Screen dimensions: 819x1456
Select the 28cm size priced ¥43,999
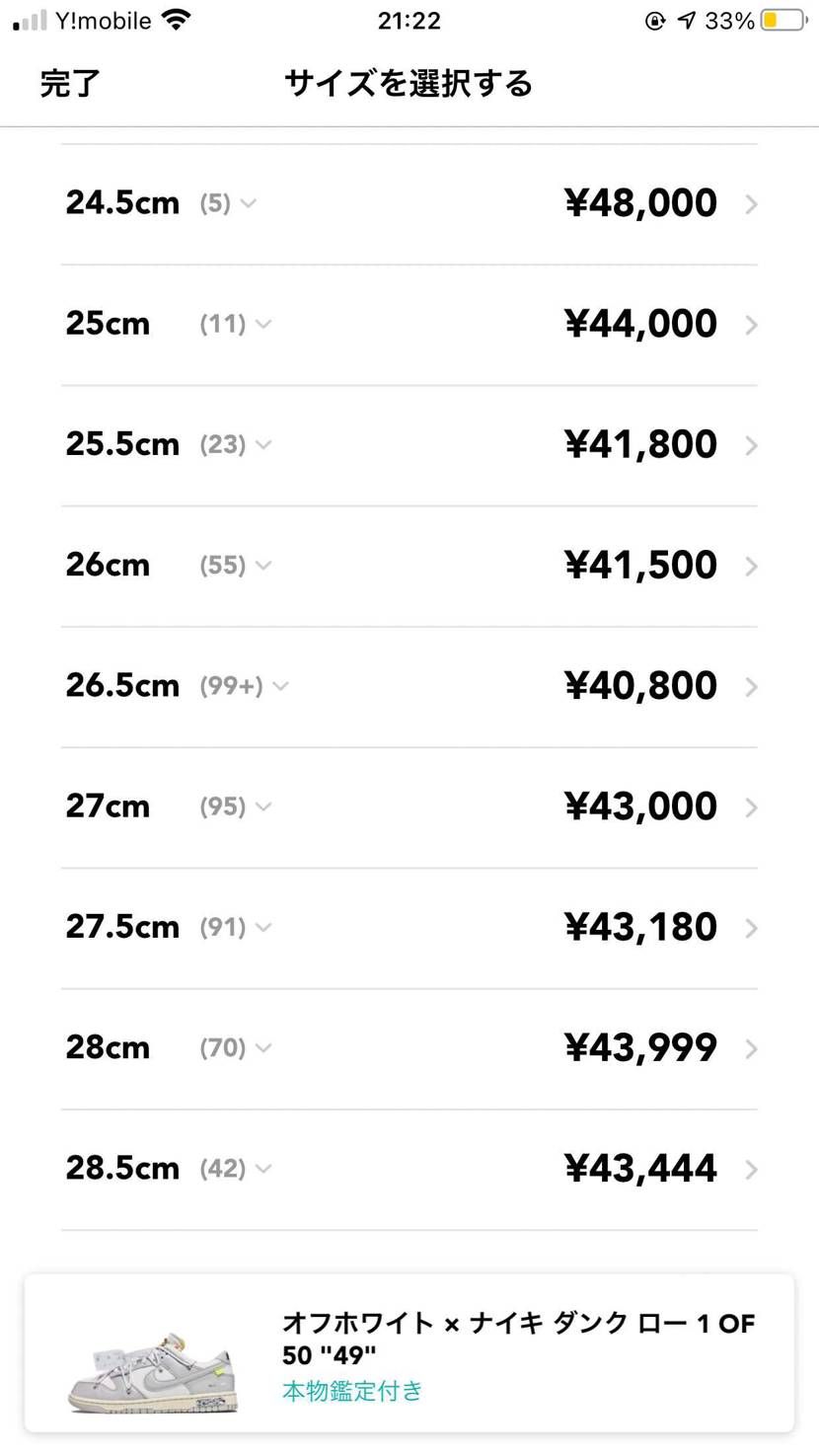[x=409, y=1047]
